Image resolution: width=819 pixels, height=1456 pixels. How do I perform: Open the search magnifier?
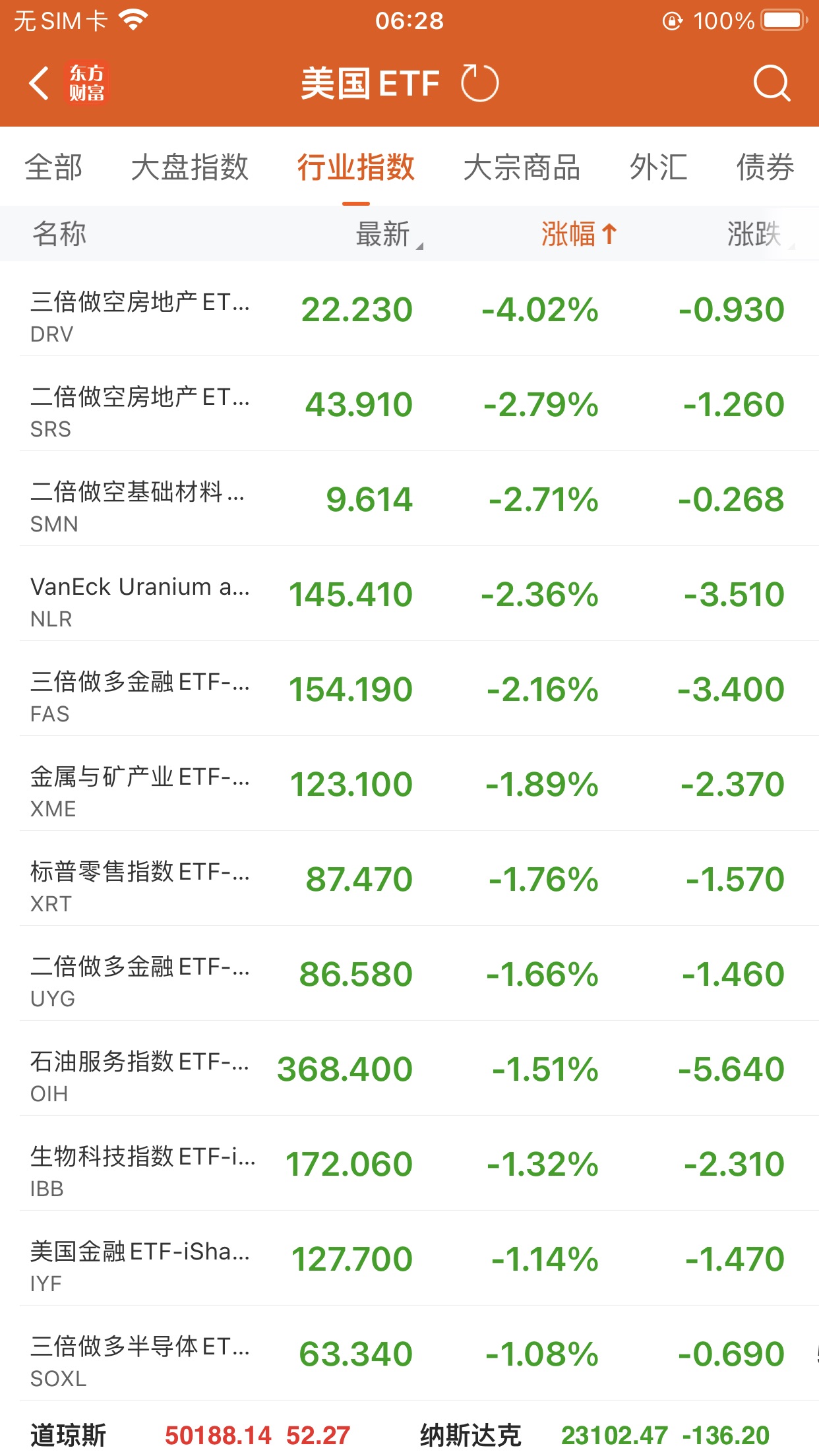click(x=771, y=84)
